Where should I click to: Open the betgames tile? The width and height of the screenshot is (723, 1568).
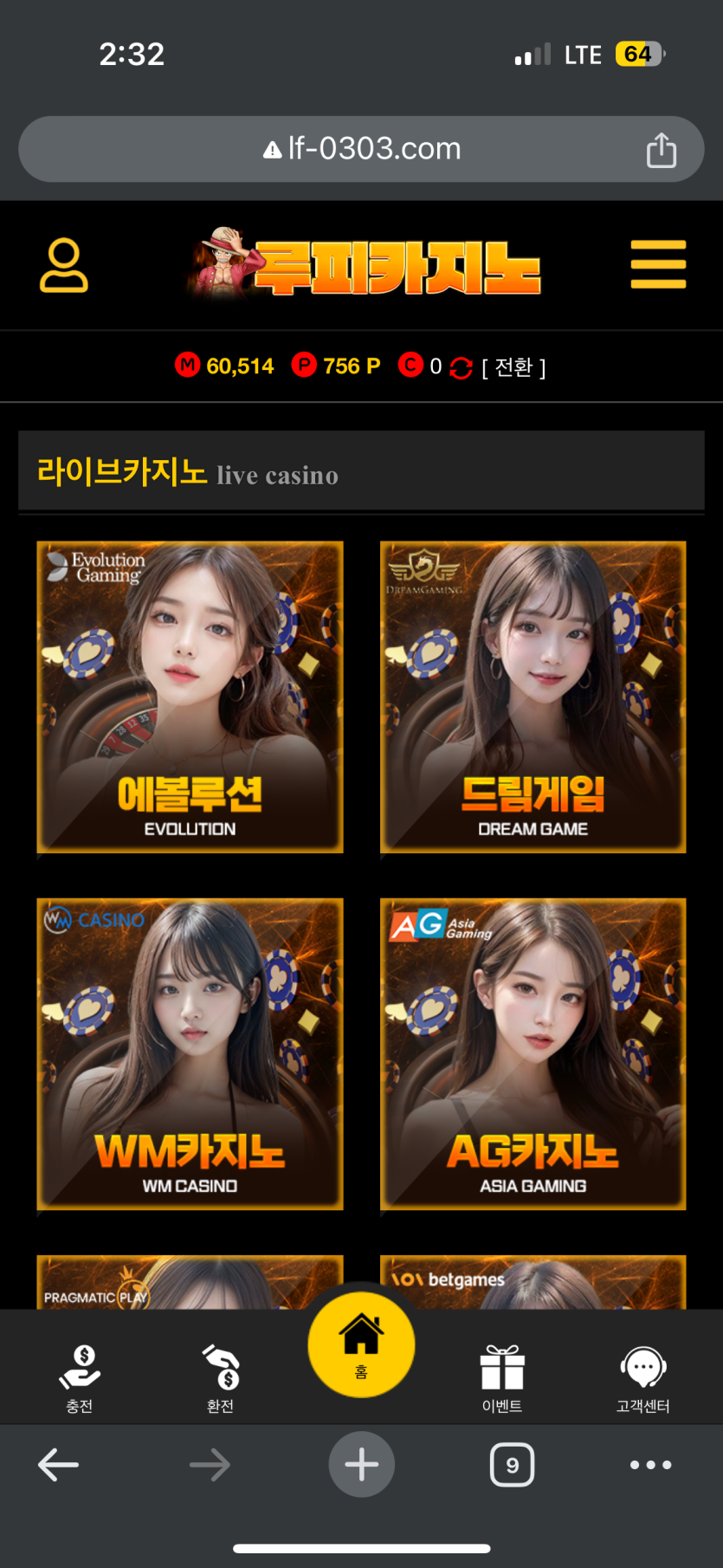tap(533, 1282)
